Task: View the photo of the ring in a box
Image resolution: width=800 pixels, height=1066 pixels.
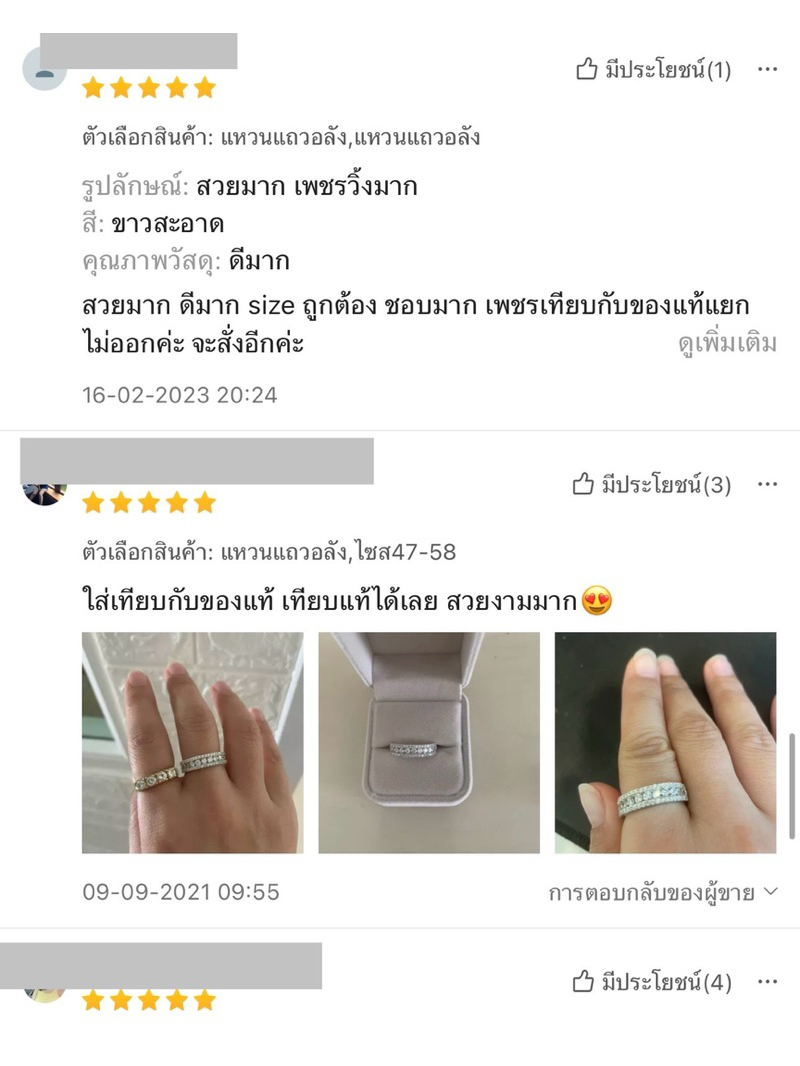Action: click(429, 743)
